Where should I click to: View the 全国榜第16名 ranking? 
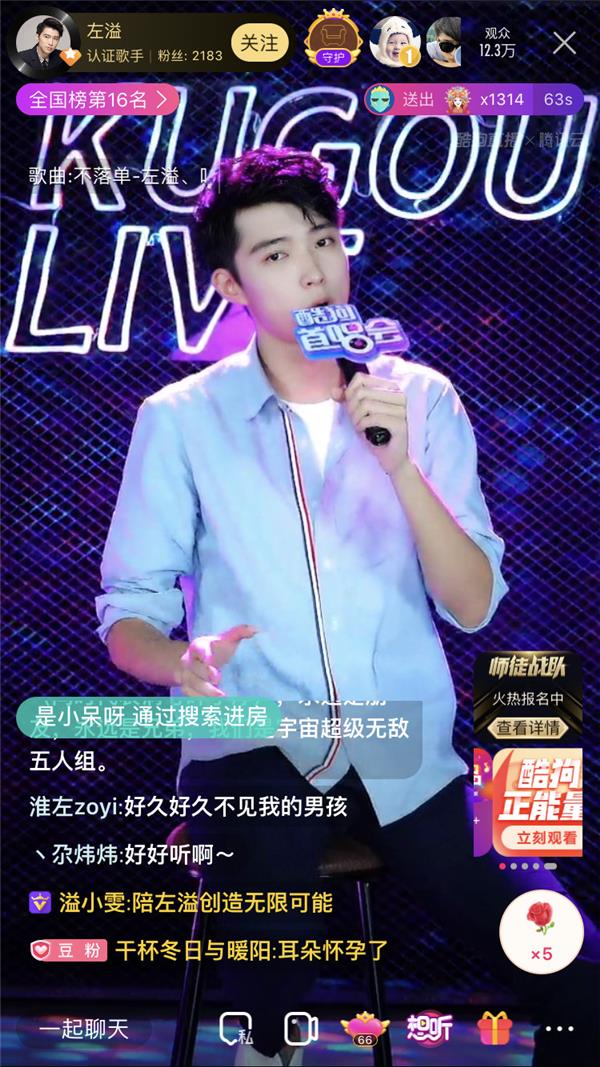(x=97, y=100)
